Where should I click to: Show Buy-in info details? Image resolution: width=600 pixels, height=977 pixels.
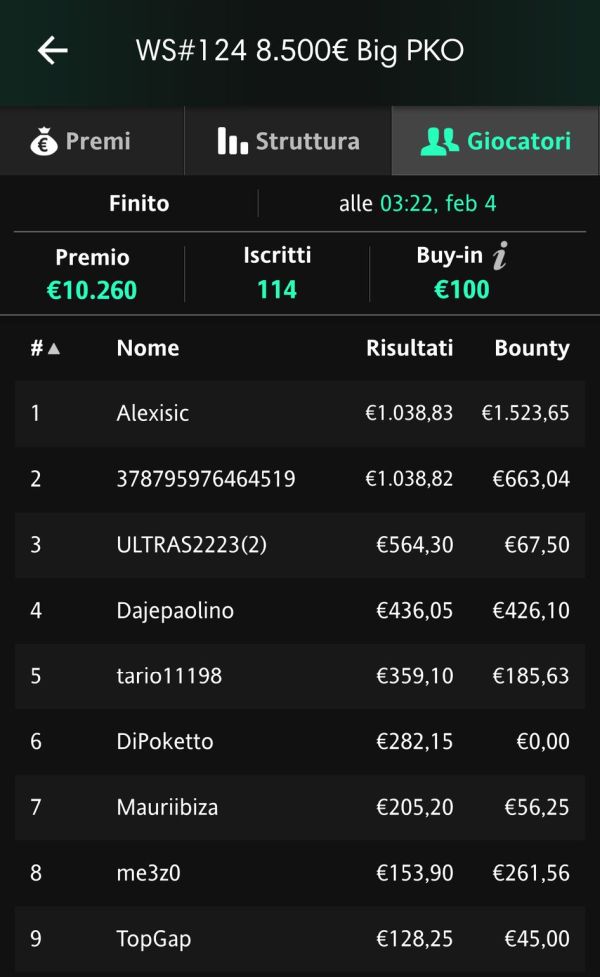click(x=500, y=255)
